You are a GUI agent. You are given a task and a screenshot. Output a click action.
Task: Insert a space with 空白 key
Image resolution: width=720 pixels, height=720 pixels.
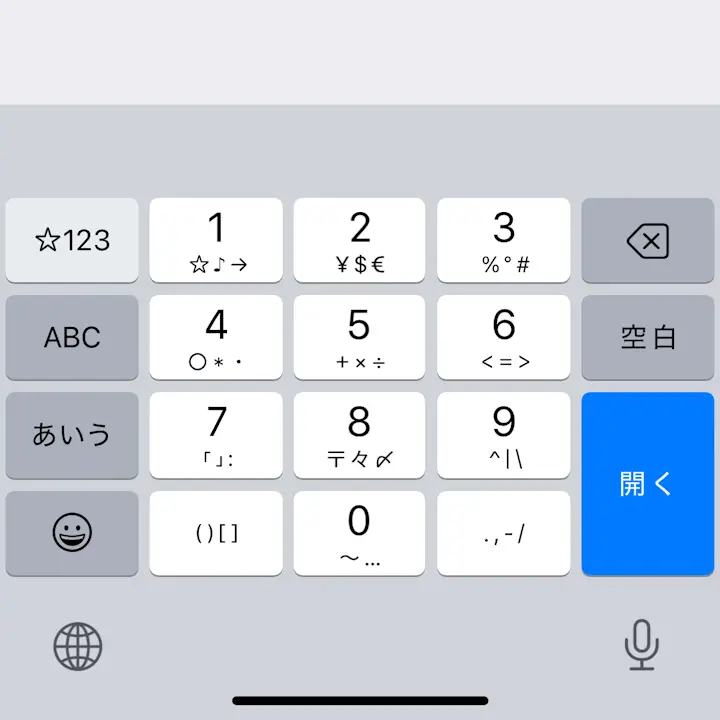coord(648,337)
